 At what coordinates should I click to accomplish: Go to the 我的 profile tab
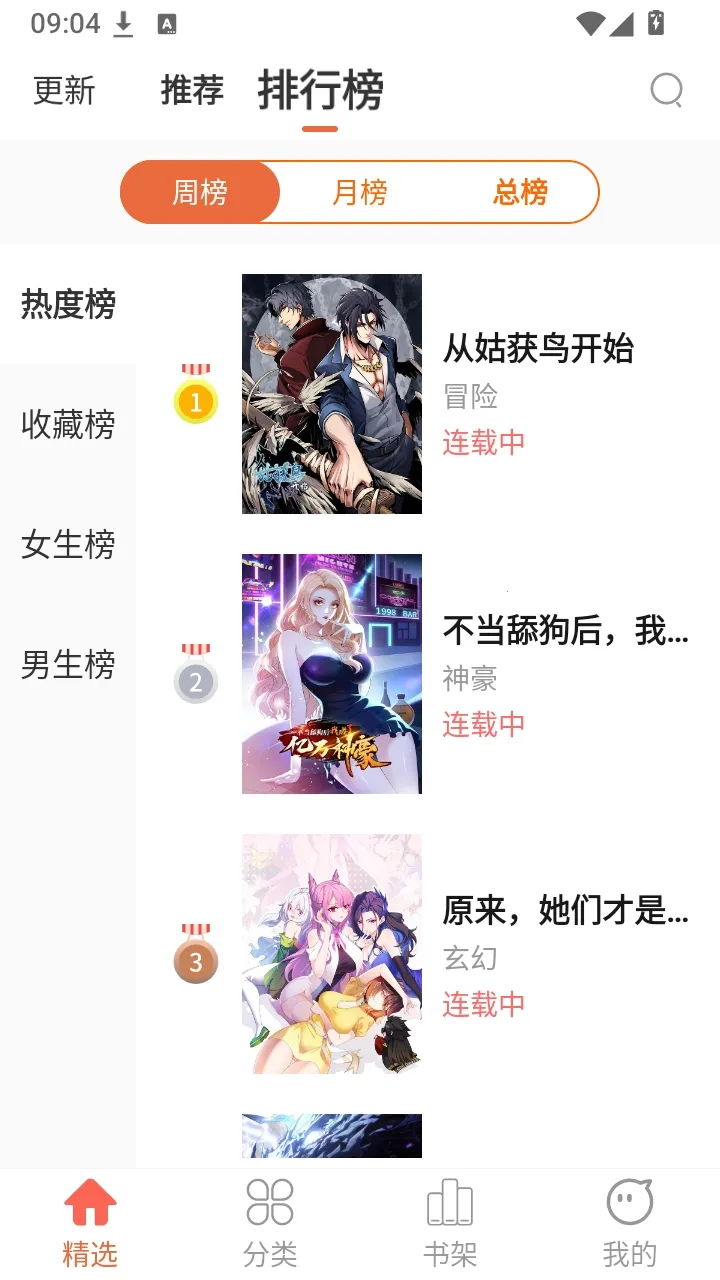coord(630,1224)
